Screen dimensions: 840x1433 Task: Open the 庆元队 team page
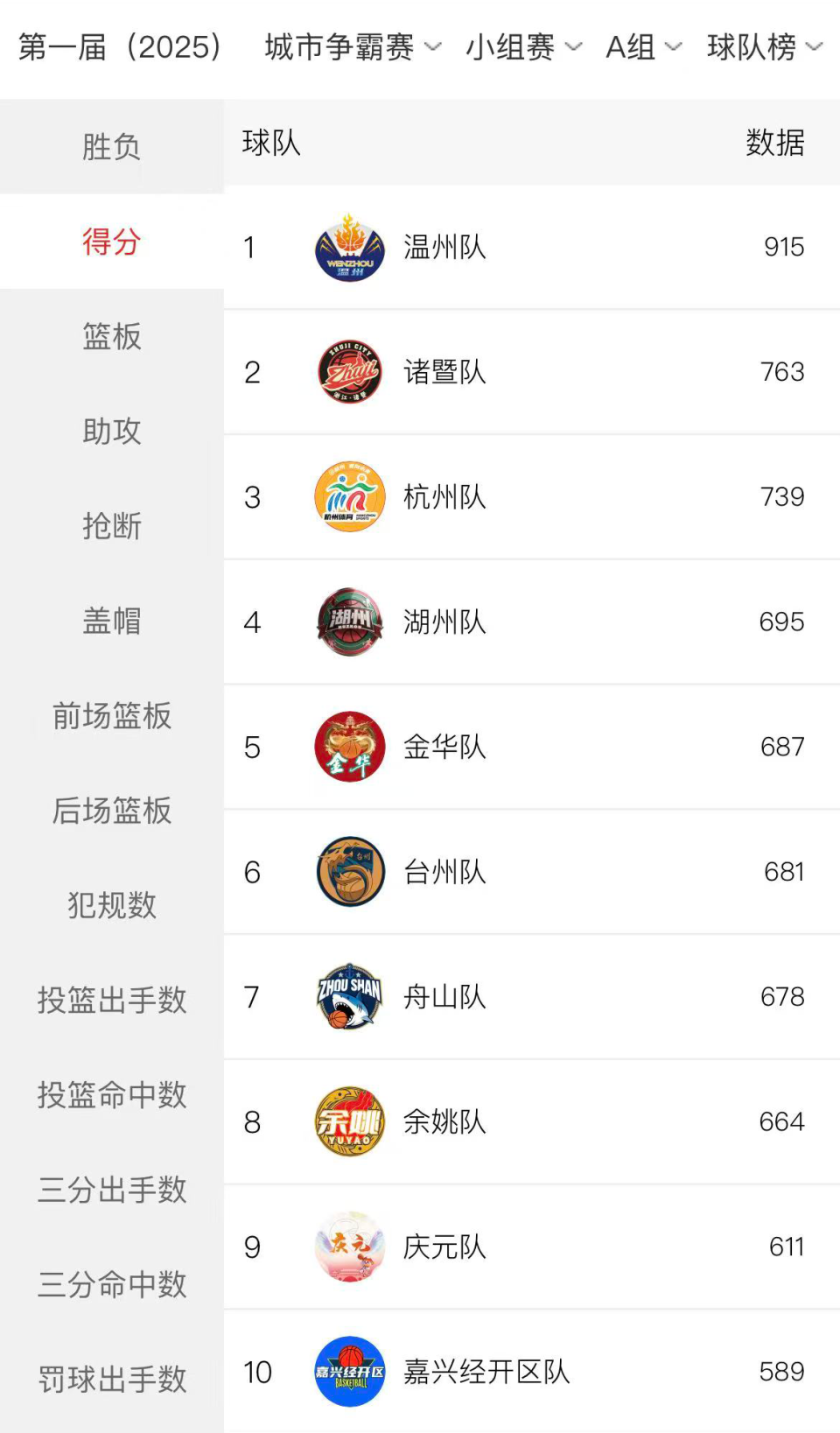pos(444,1247)
